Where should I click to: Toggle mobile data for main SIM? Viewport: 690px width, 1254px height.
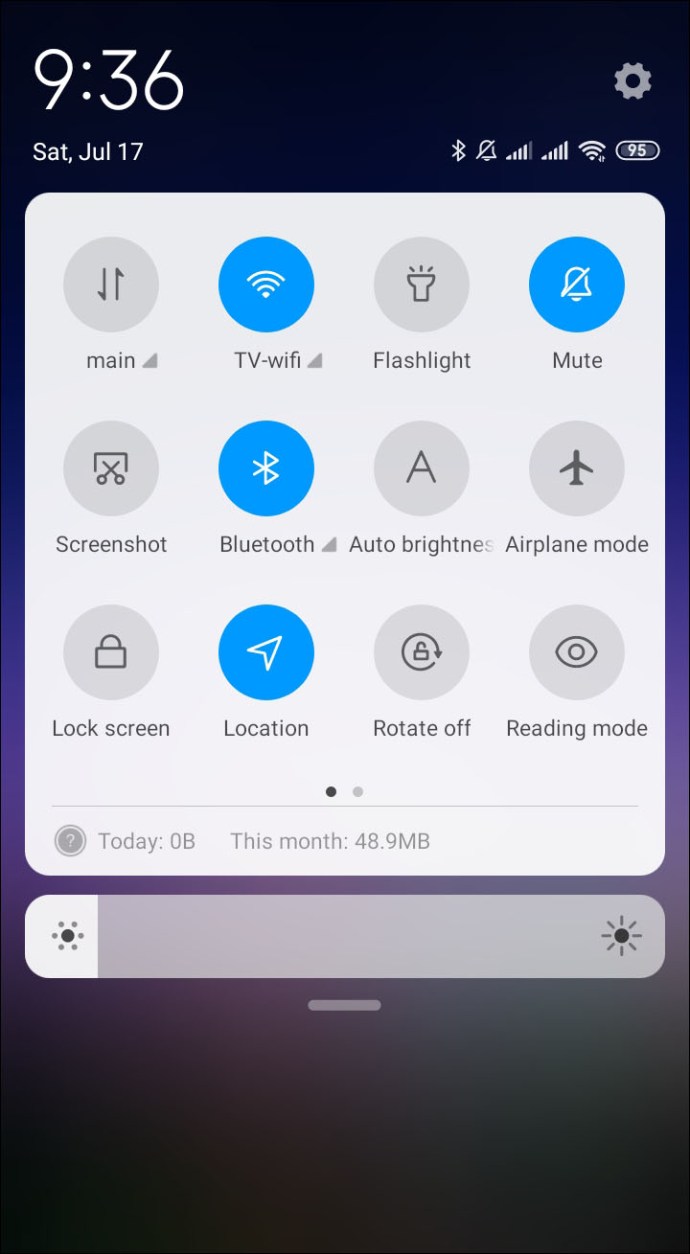pos(111,285)
